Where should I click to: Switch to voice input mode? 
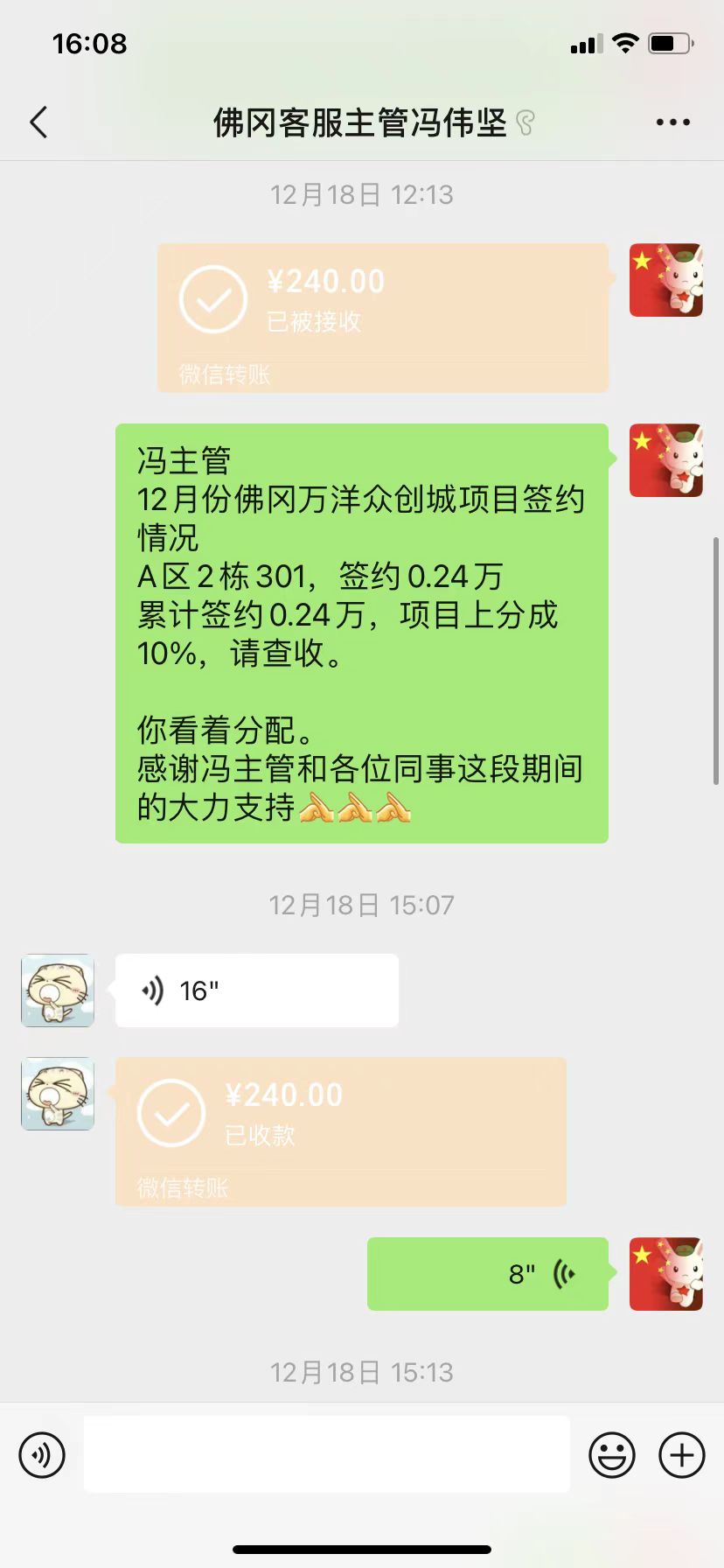click(x=42, y=1455)
